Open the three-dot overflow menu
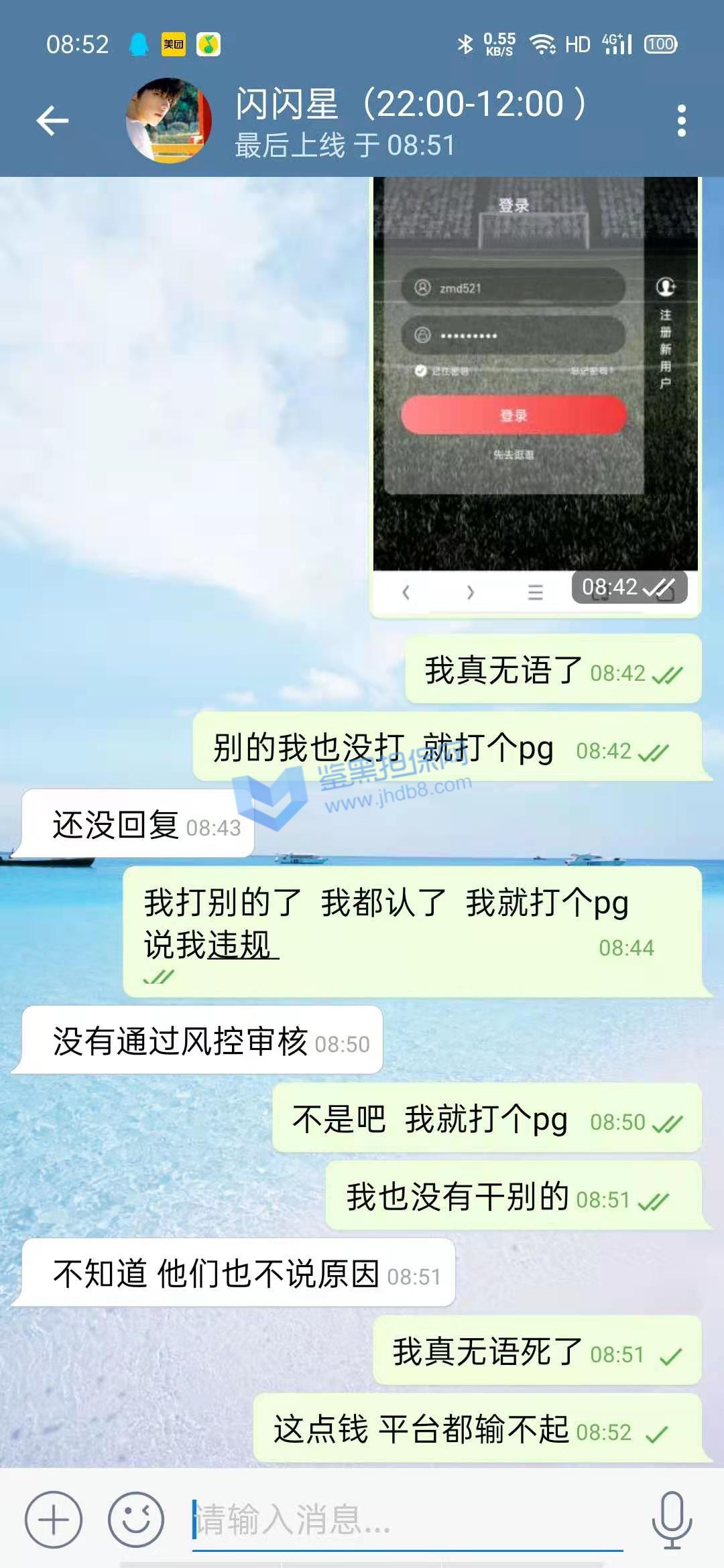This screenshot has height=1568, width=724. [x=681, y=121]
